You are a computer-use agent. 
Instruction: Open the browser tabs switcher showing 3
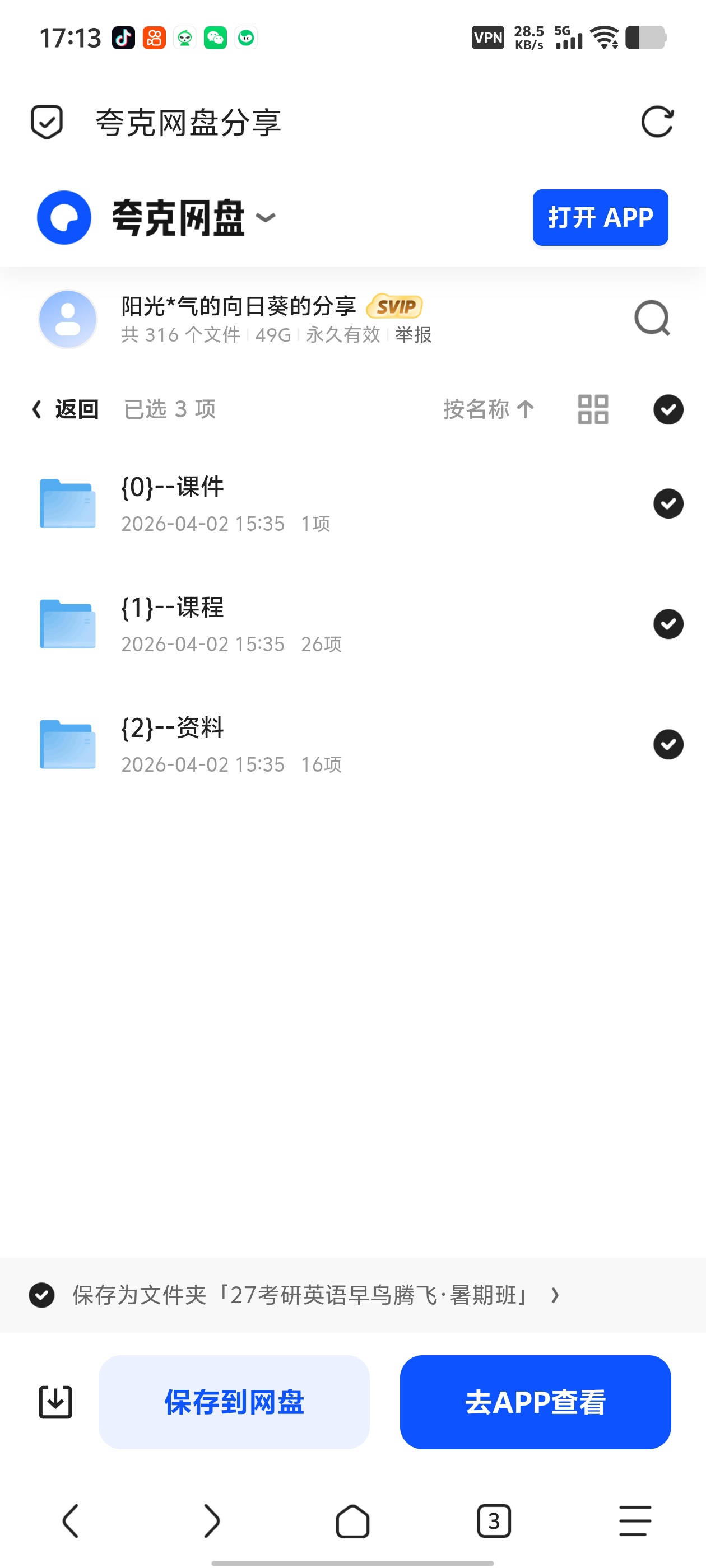pos(494,1521)
